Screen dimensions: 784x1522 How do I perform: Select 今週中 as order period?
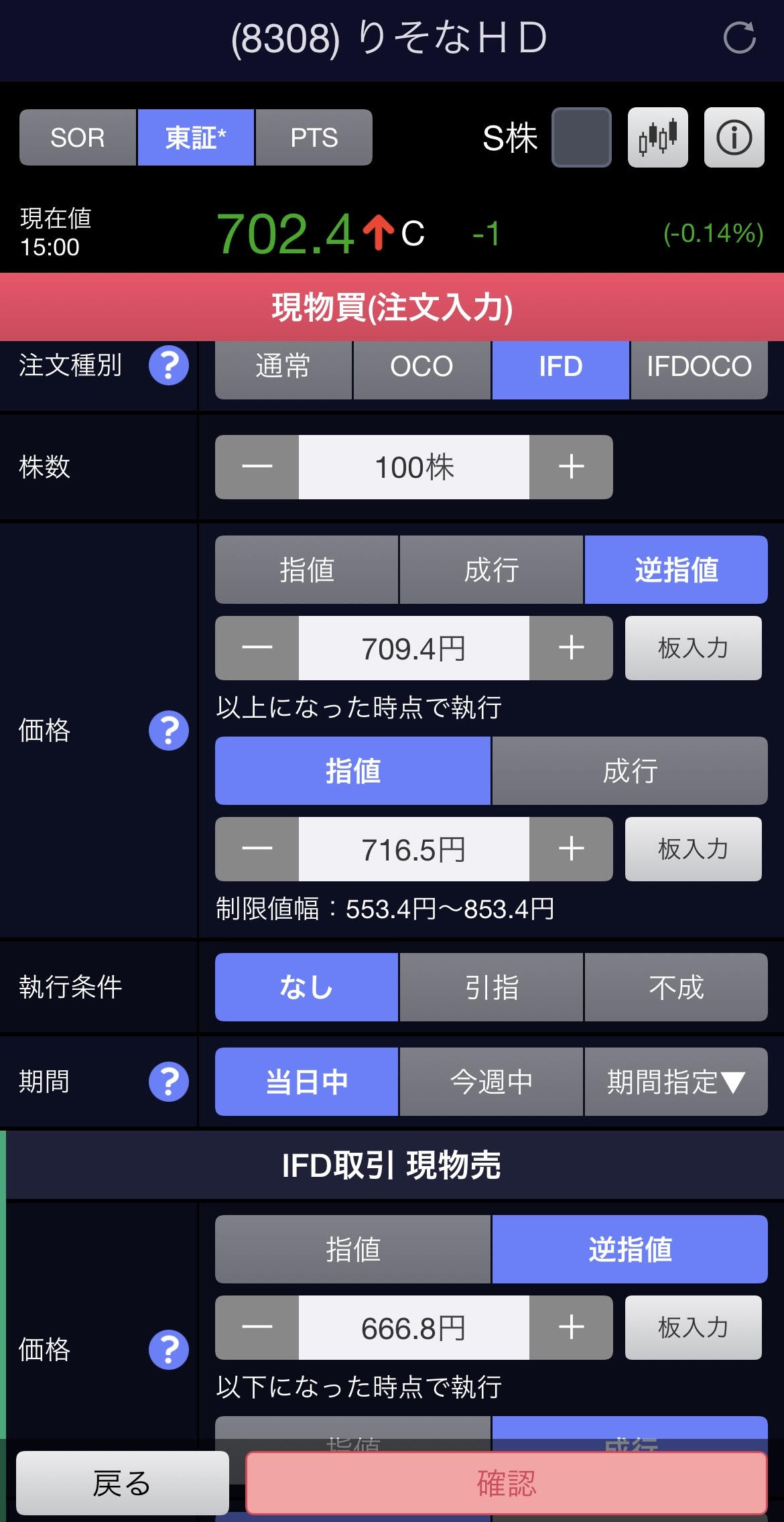[x=491, y=1082]
